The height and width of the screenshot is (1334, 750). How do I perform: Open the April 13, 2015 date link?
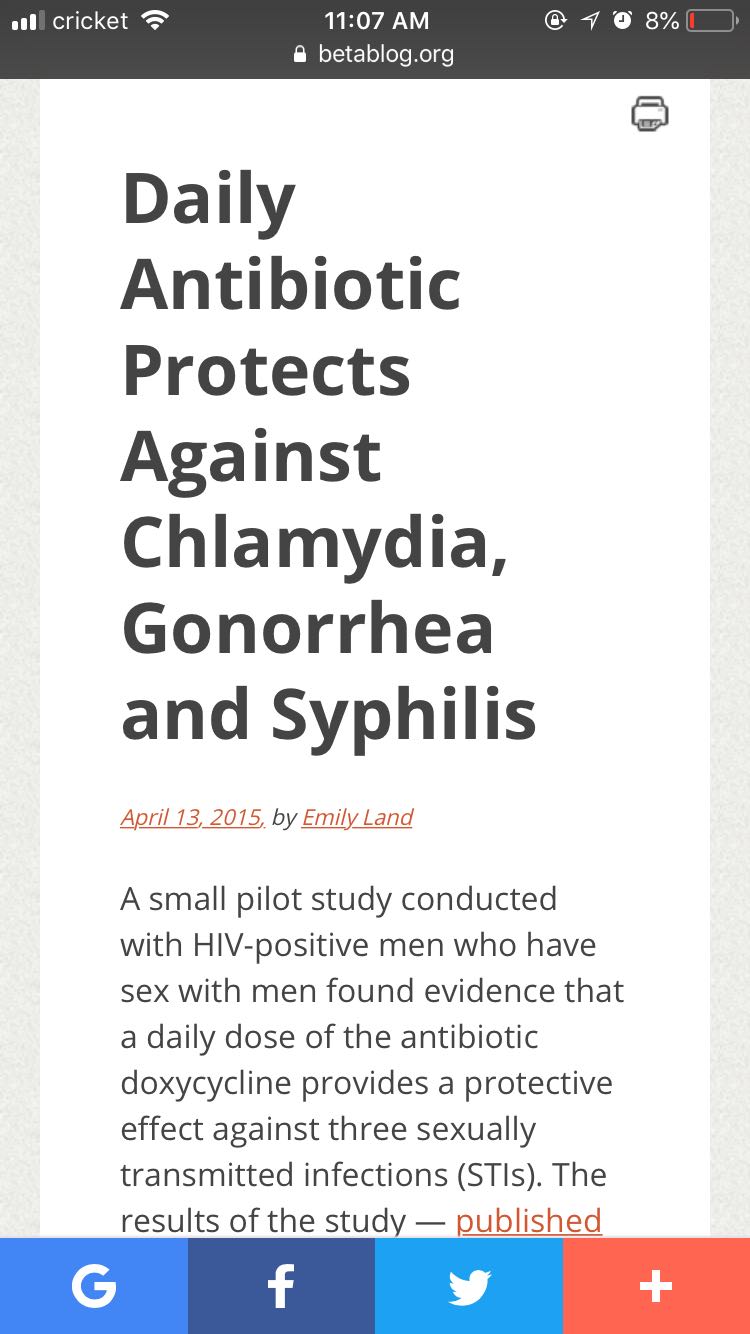coord(192,817)
